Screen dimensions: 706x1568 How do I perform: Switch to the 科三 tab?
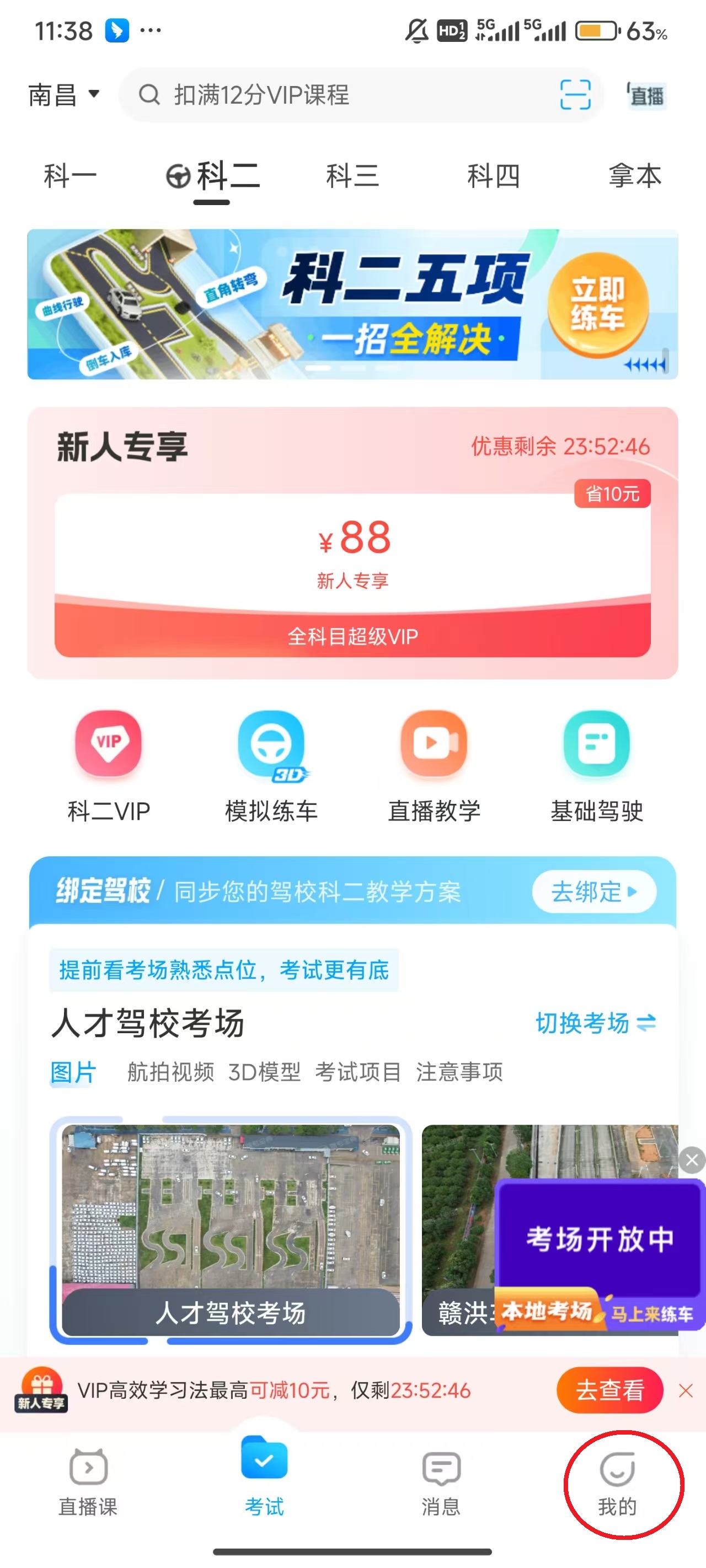[352, 176]
